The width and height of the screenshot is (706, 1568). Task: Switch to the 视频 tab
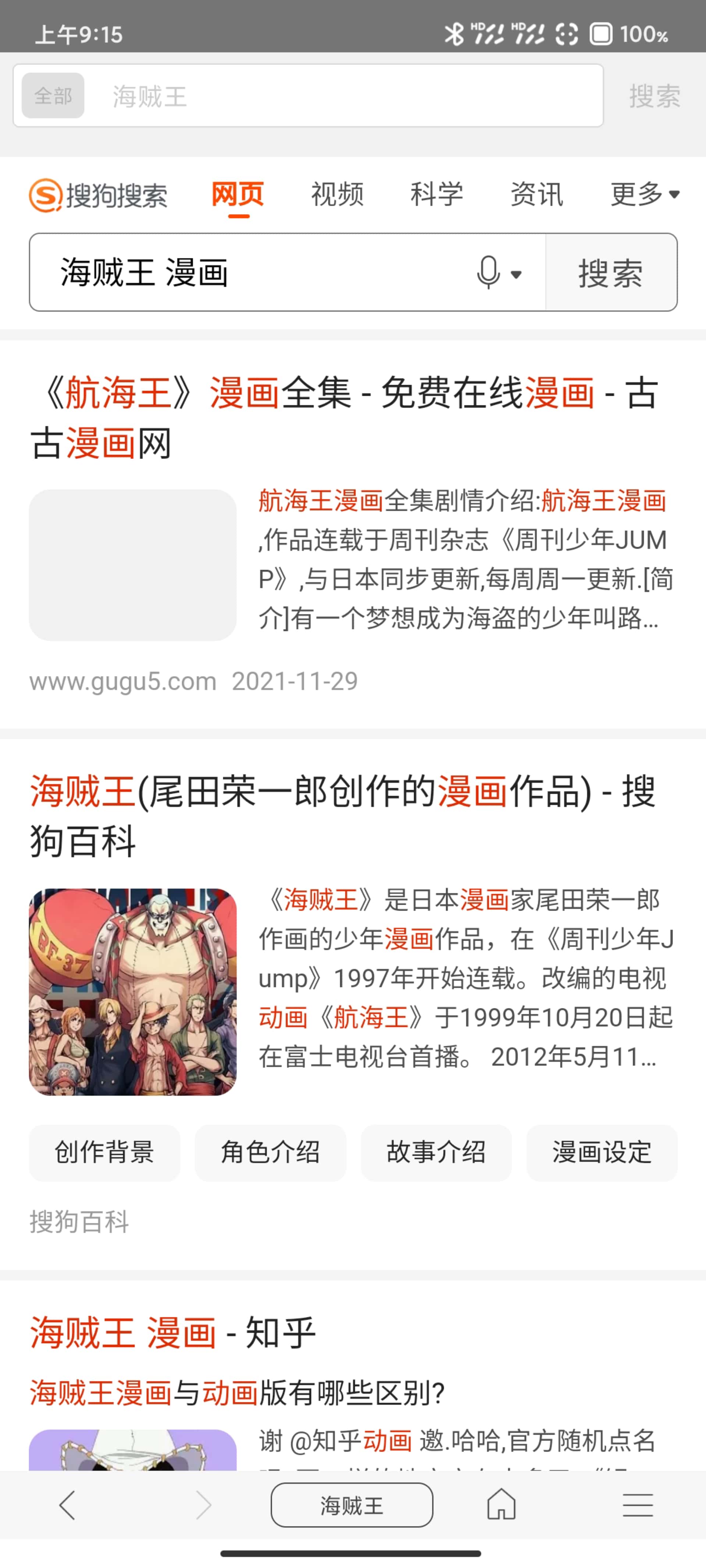(337, 195)
